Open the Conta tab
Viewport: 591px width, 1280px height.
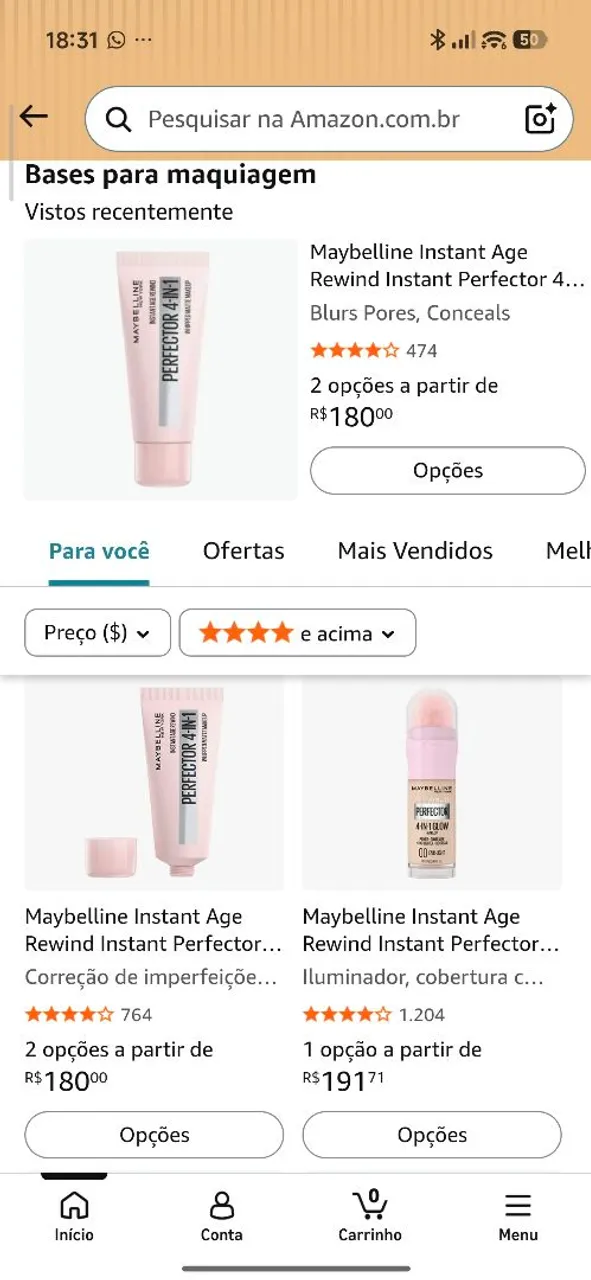click(x=221, y=1216)
